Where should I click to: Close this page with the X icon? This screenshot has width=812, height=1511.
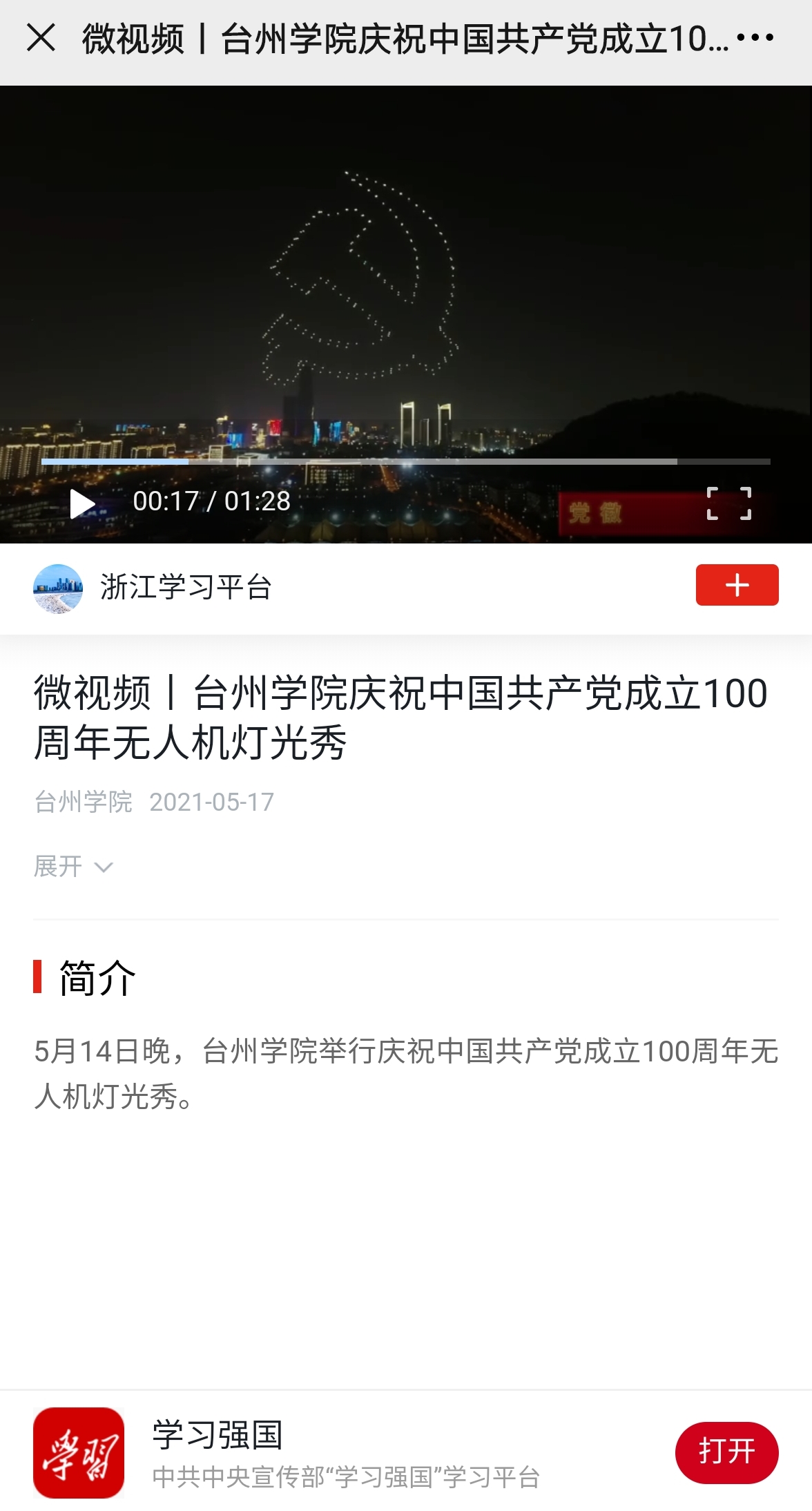41,37
